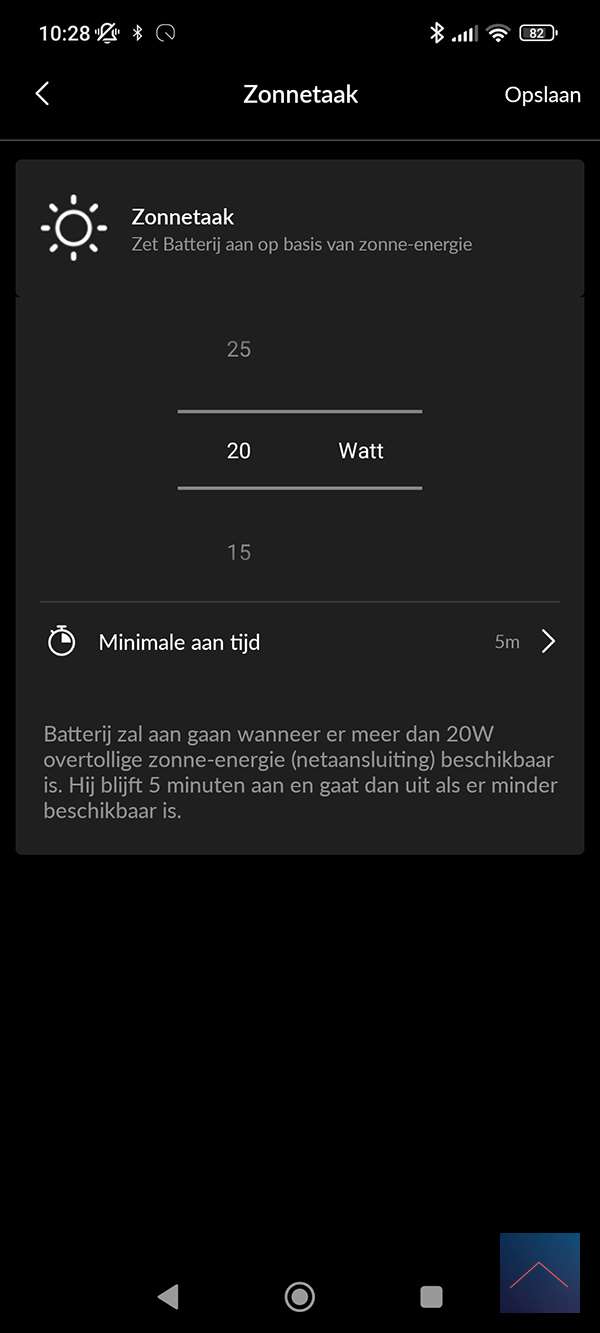Tap the scroll-to-top arrow tile
The height and width of the screenshot is (1333, 600).
tap(540, 1272)
